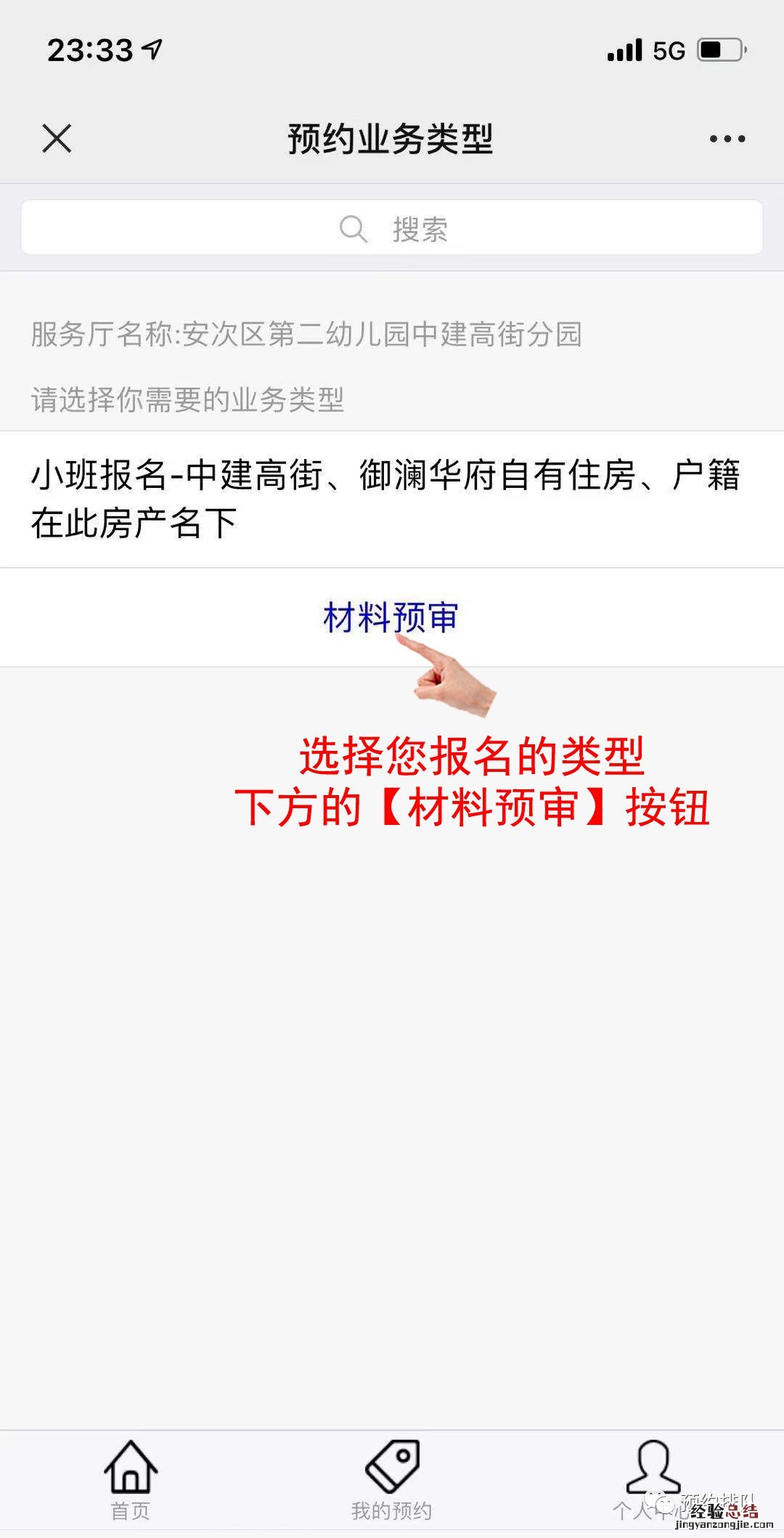
Task: Close the 预约业务类型 page
Action: point(57,138)
